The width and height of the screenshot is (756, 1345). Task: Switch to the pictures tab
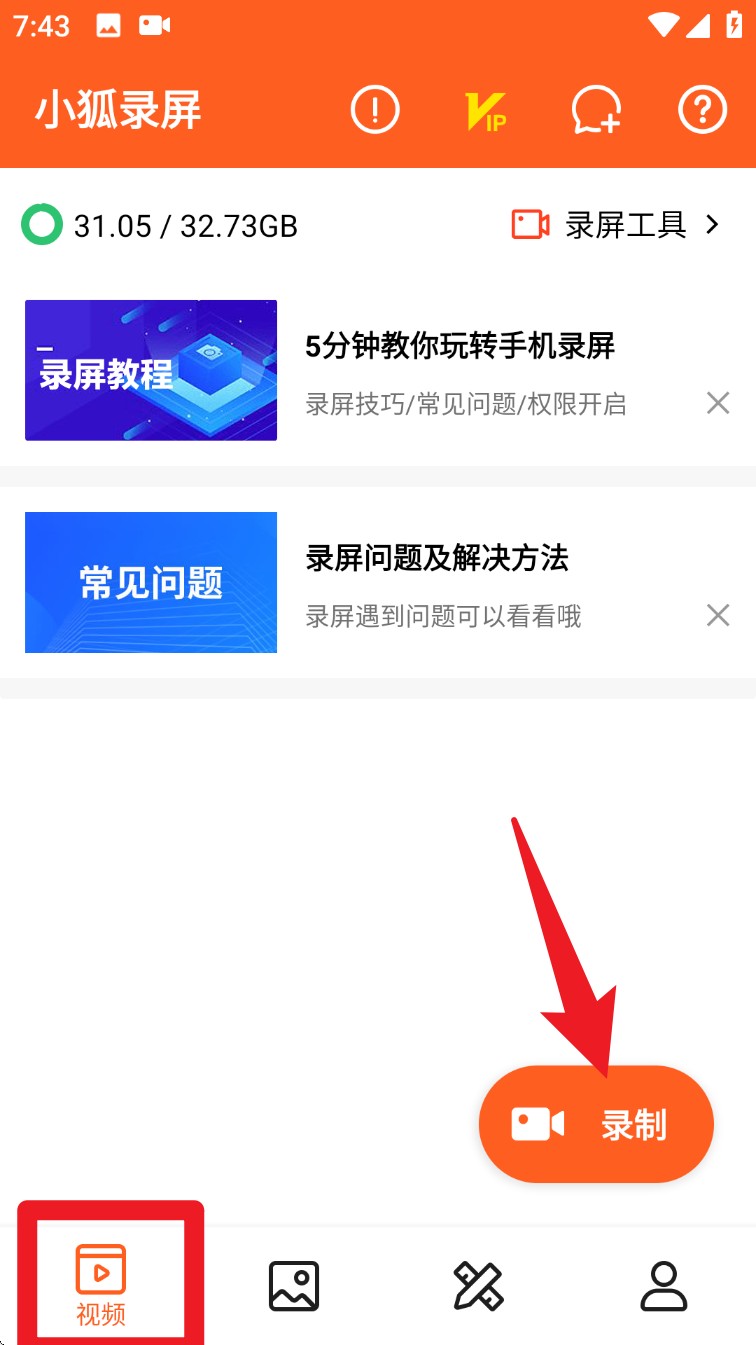294,1286
